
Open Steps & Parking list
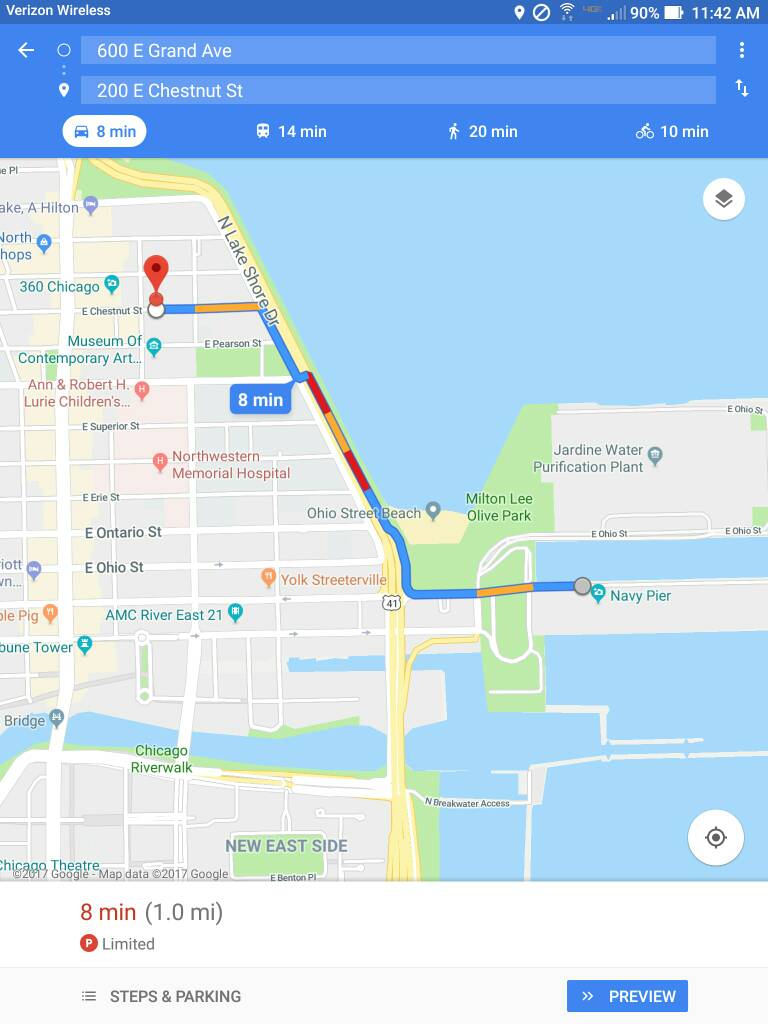tap(161, 996)
